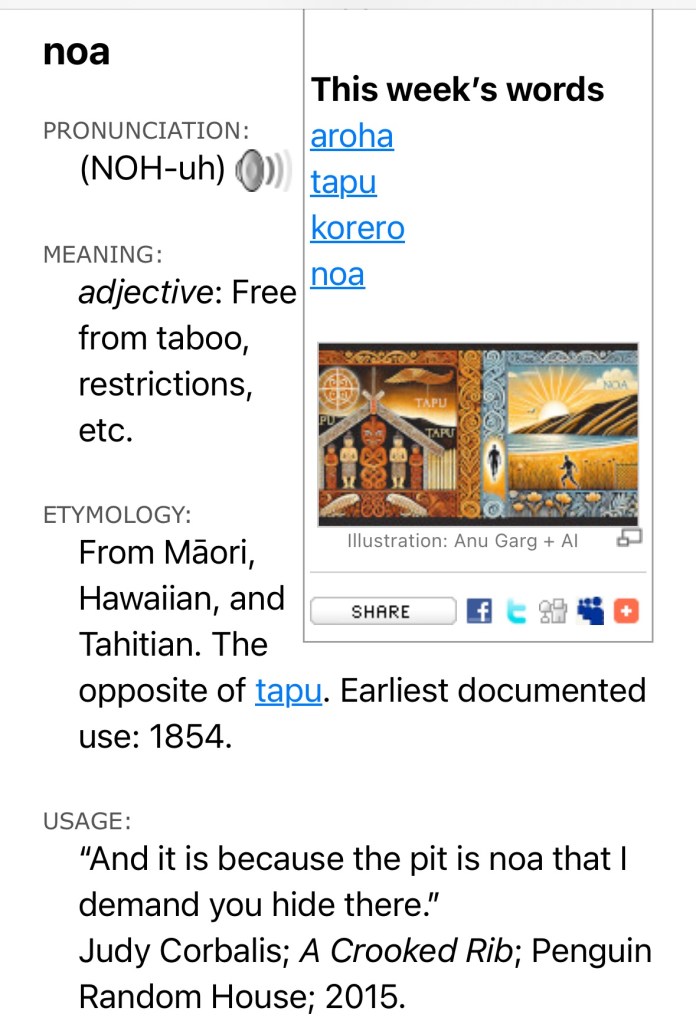This screenshot has height=1024, width=696.
Task: Tap the SHARE button
Action: 381,611
